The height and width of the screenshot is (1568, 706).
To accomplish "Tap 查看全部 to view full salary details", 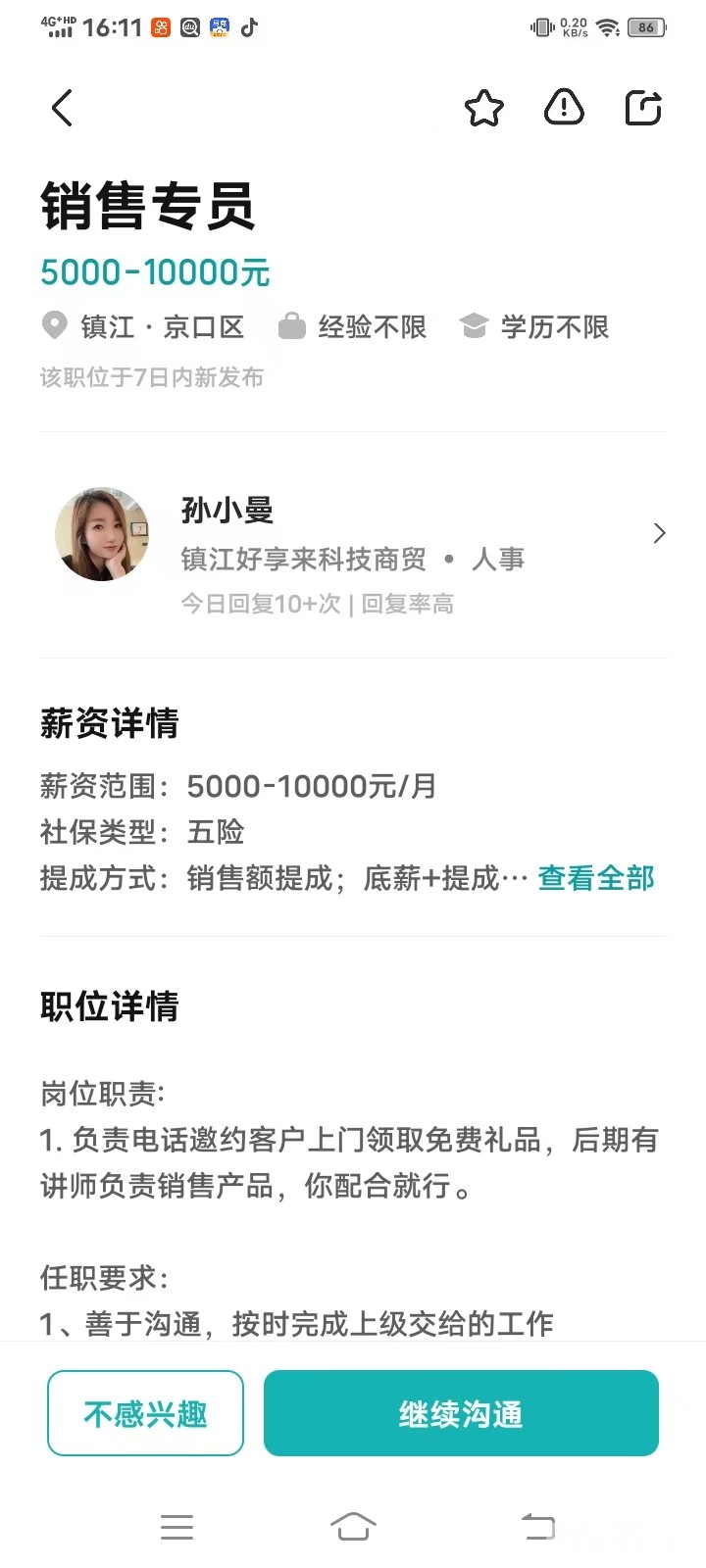I will [596, 878].
